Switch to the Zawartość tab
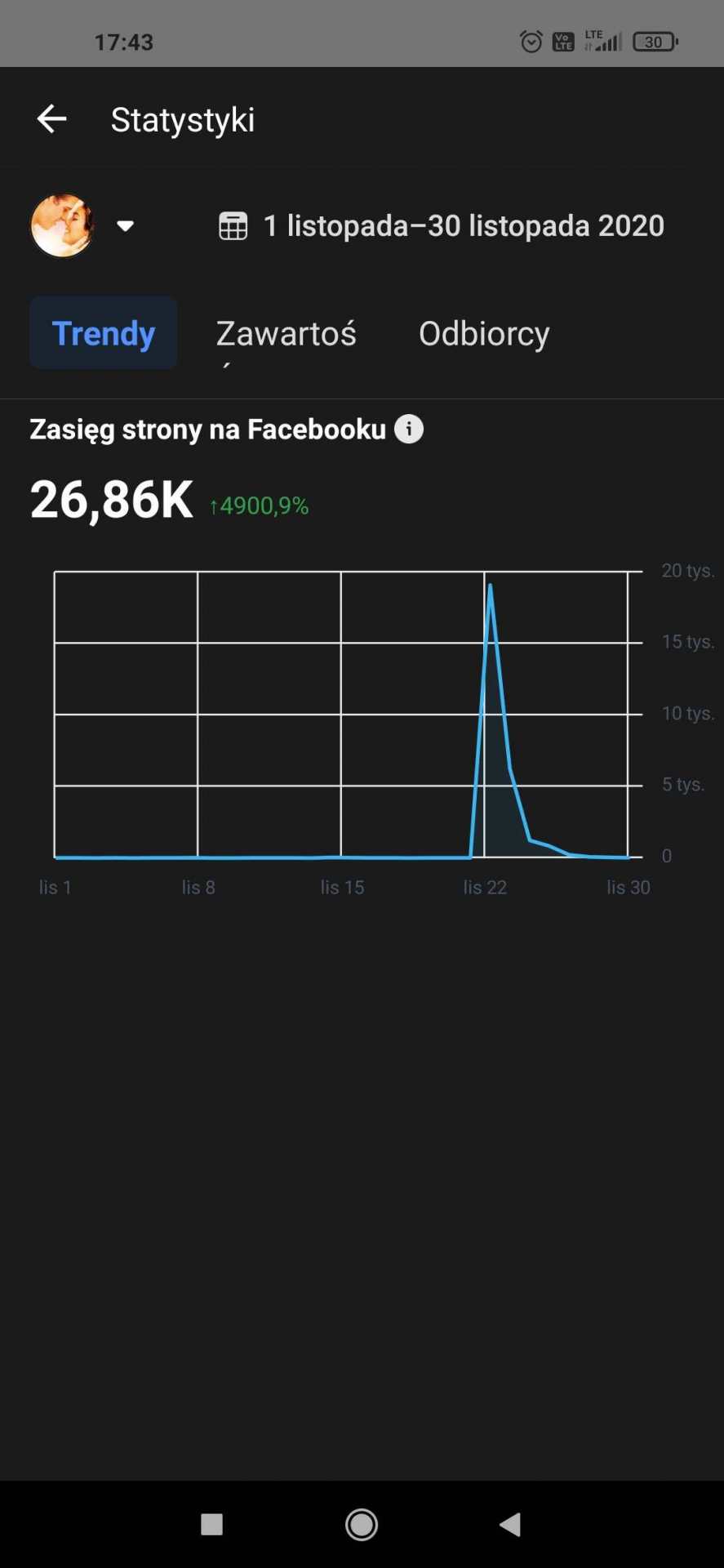724x1568 pixels. 286,334
